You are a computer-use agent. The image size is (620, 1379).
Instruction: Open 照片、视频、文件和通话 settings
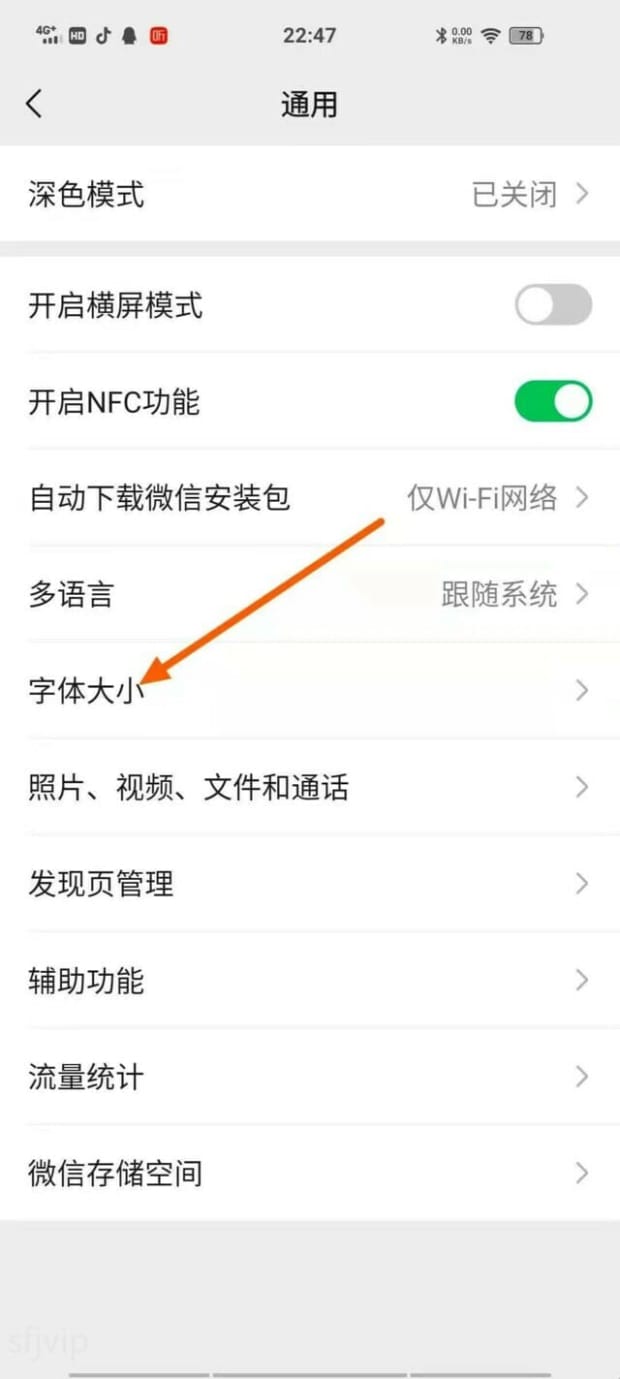coord(308,788)
